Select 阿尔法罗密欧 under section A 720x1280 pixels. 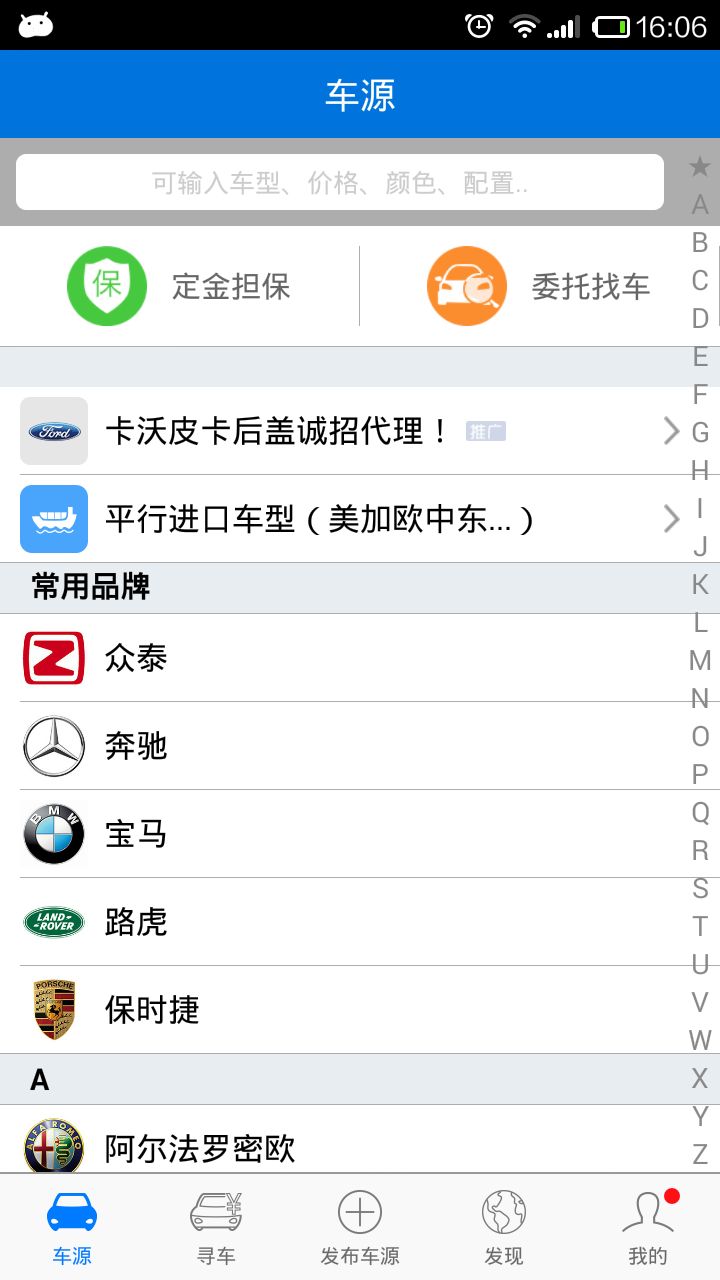pyautogui.click(x=200, y=1148)
